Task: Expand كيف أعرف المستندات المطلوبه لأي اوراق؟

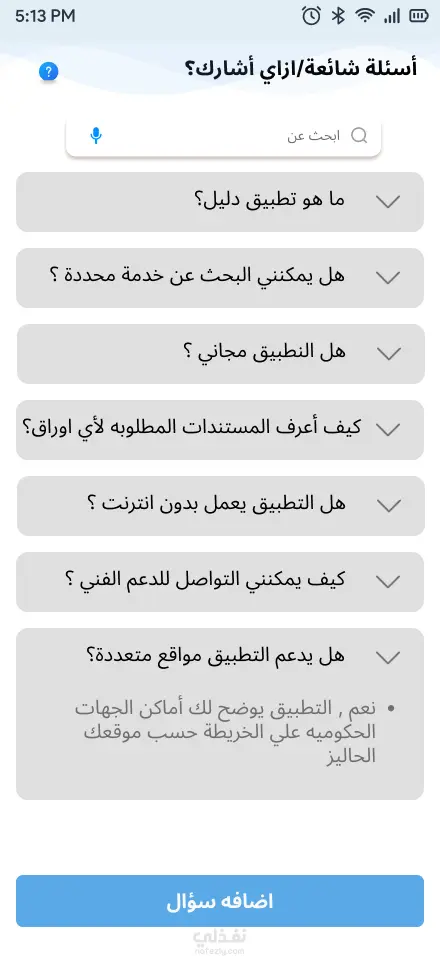Action: [x=220, y=430]
